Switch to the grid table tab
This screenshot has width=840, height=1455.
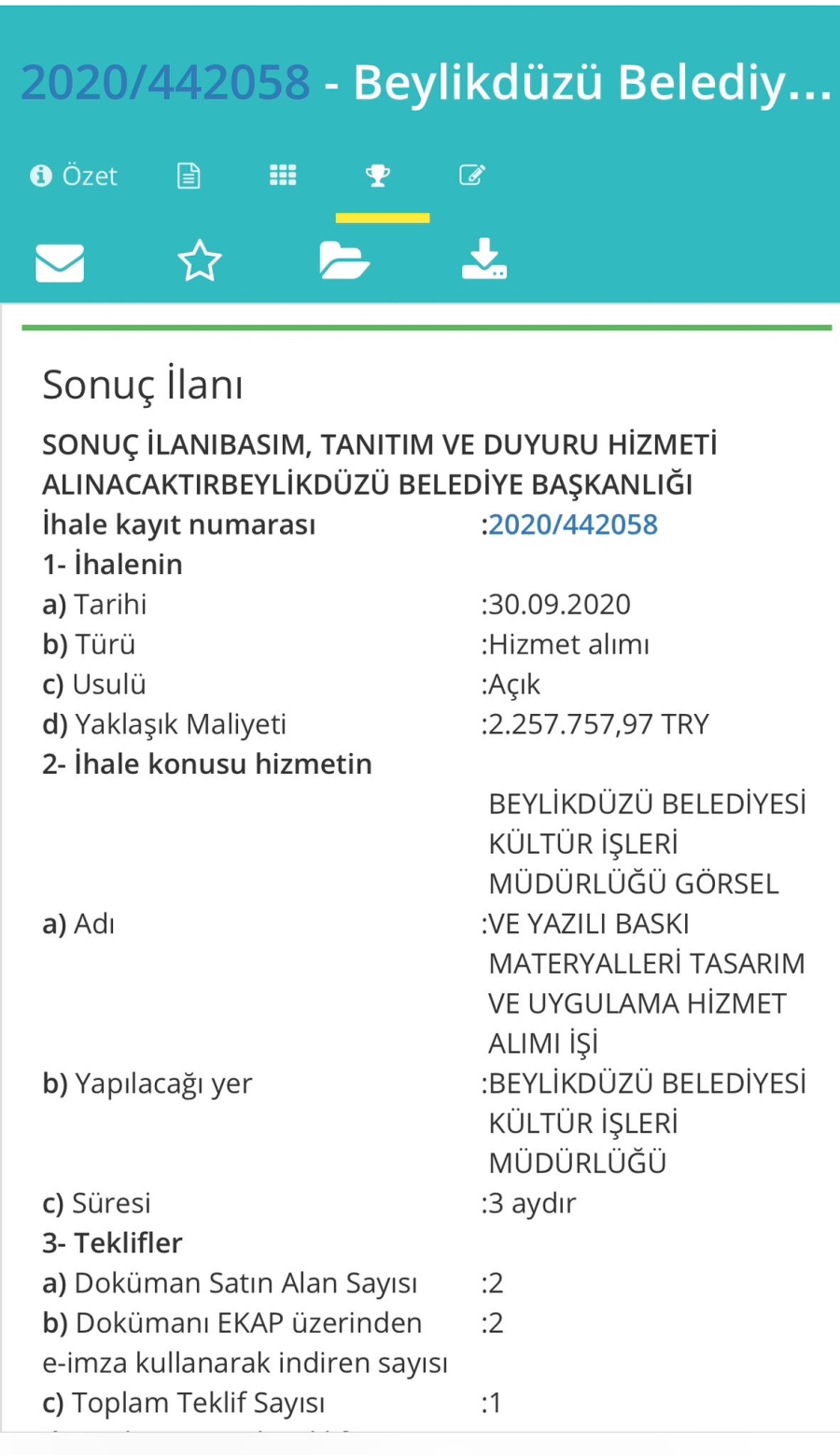pyautogui.click(x=283, y=175)
